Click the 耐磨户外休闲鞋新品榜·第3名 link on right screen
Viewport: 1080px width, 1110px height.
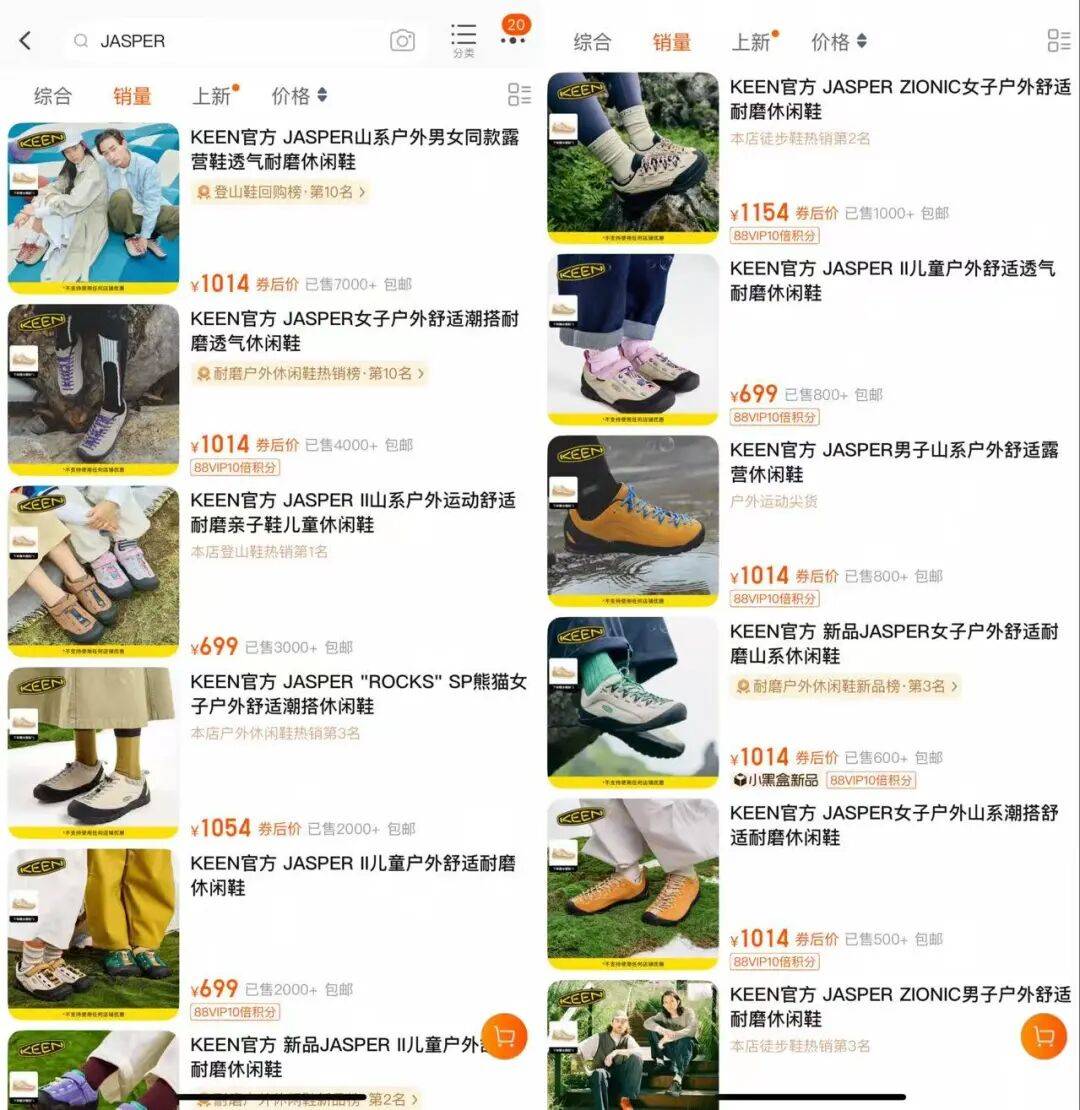(848, 686)
